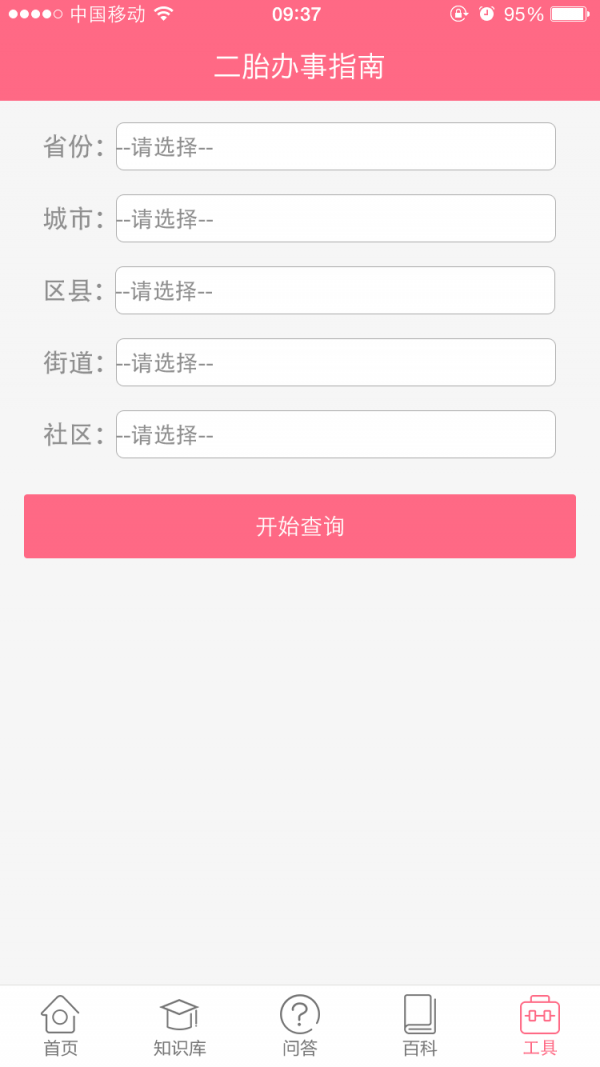
Task: Choose a street in the 街道 dropdown
Action: [x=335, y=363]
